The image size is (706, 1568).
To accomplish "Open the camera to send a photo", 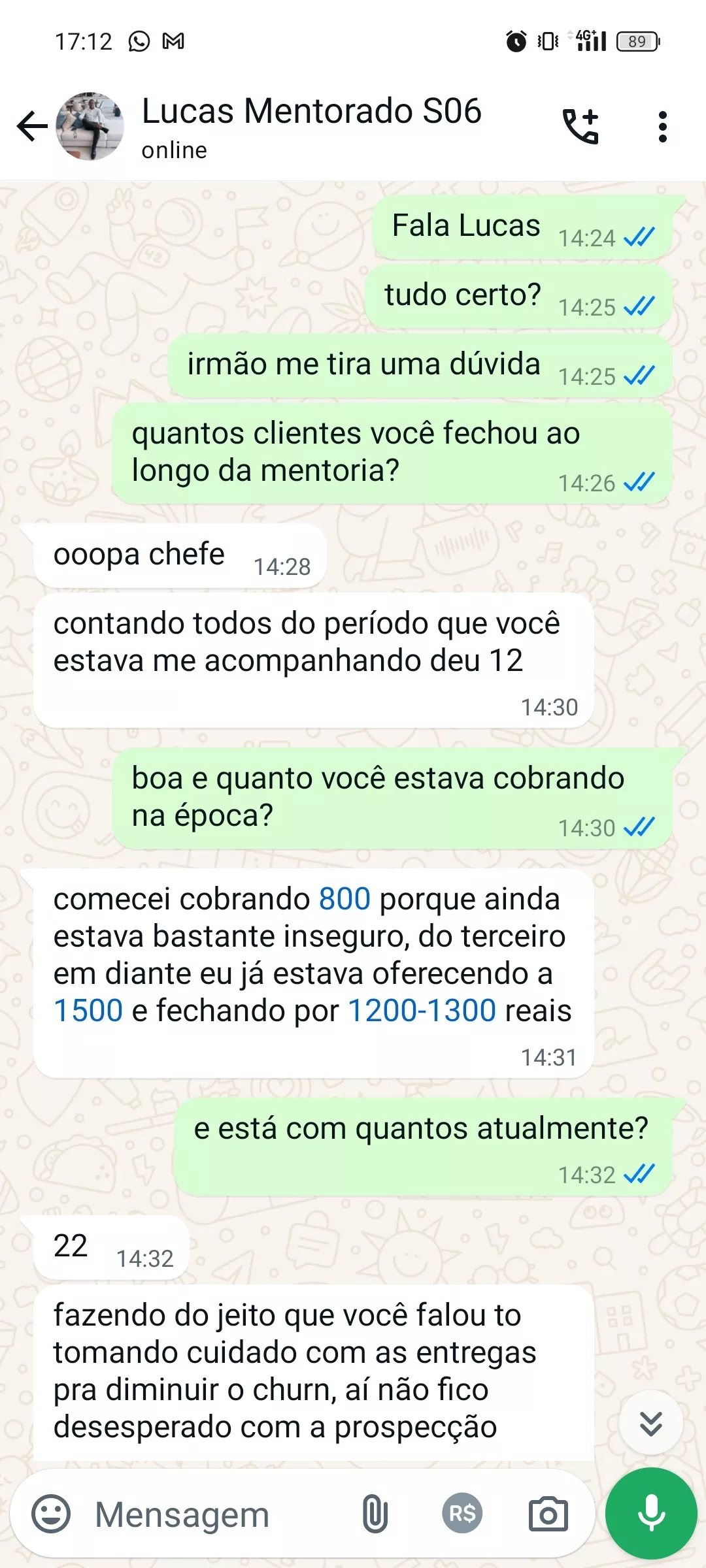I will tap(548, 1514).
